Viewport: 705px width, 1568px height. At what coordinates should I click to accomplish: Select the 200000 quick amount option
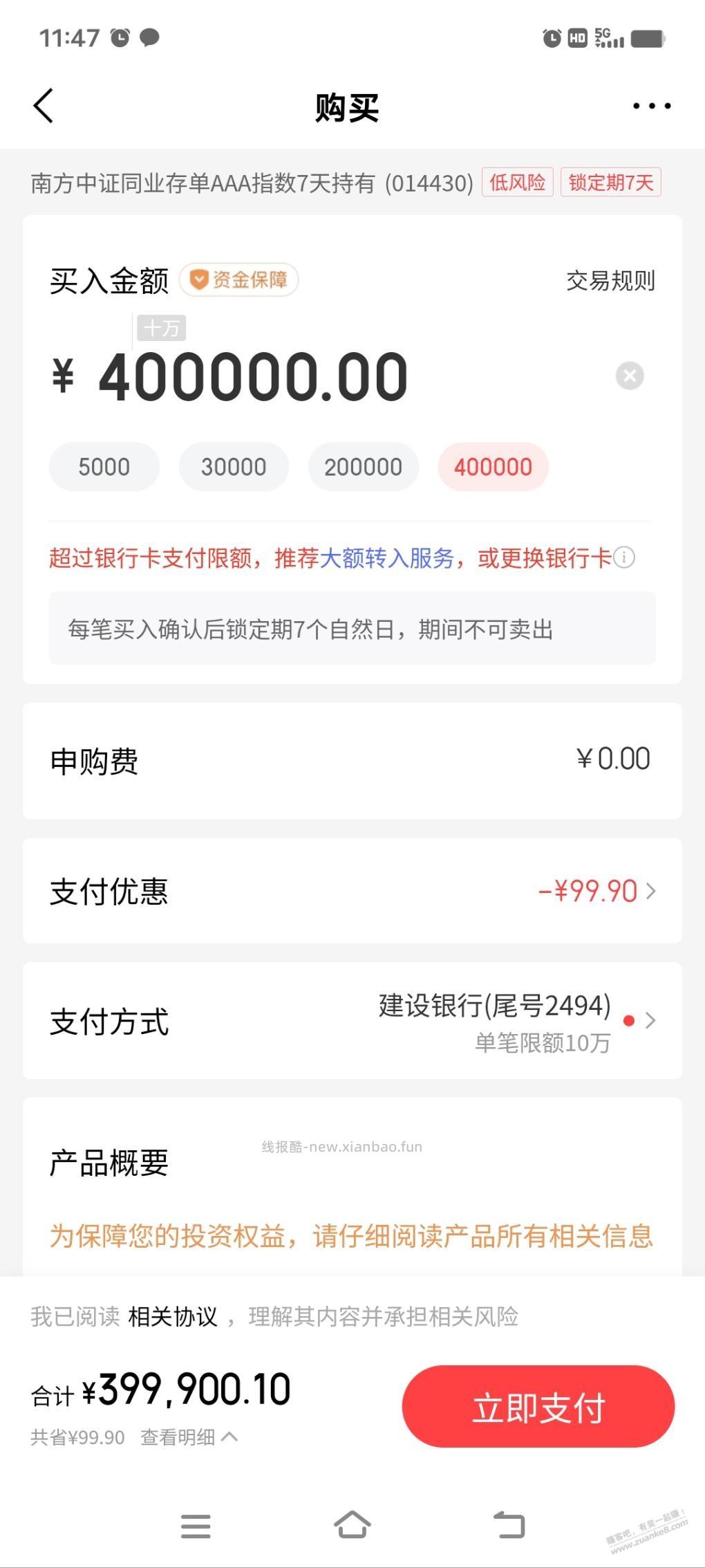[363, 466]
